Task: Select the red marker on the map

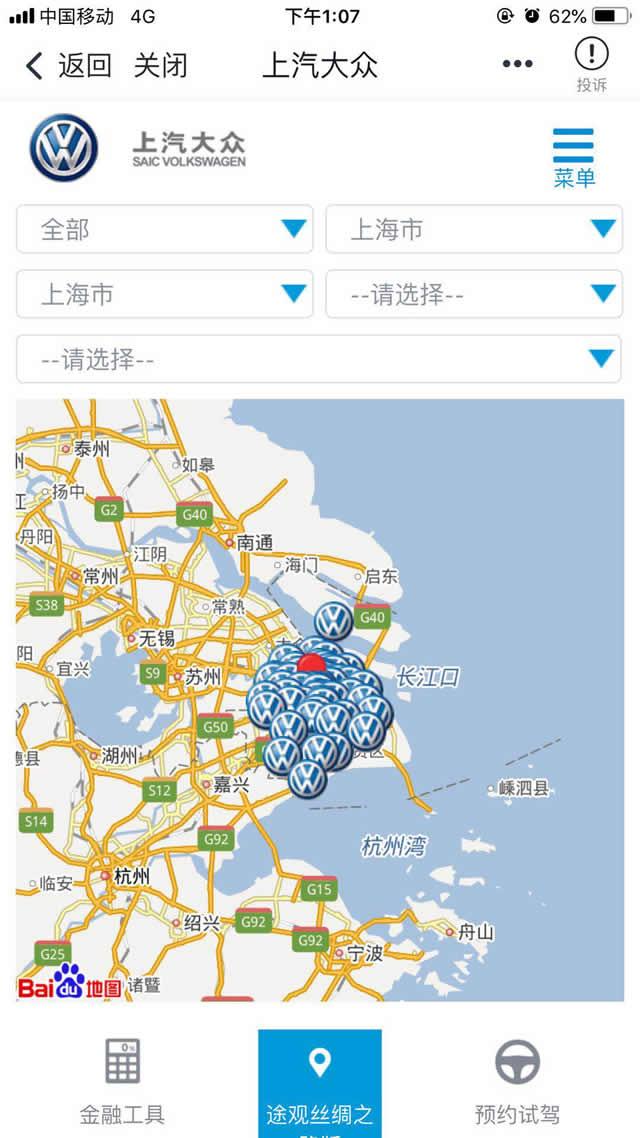Action: click(312, 662)
